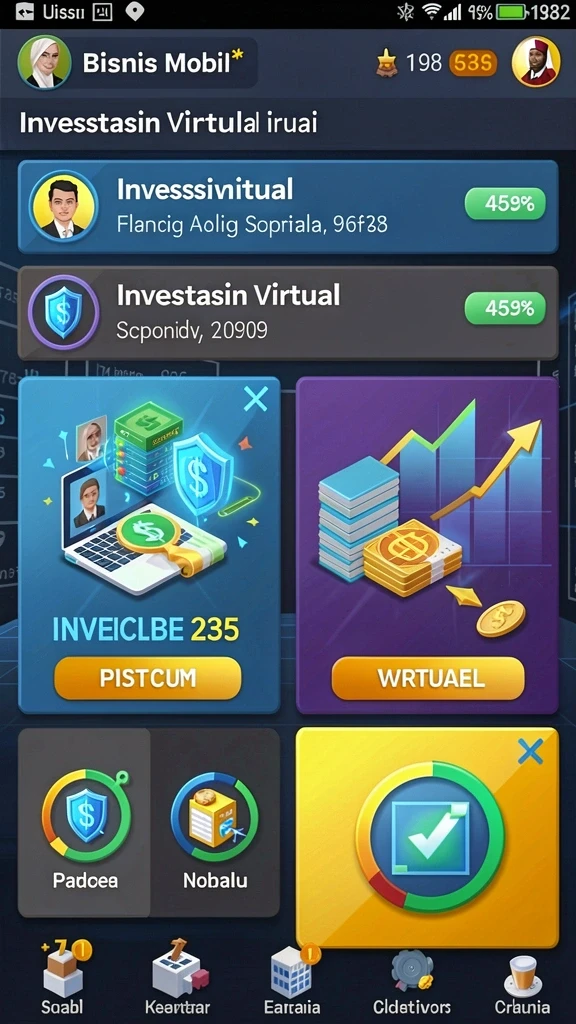Dismiss the yellow checkmark card
576x1024 pixels.
530,753
